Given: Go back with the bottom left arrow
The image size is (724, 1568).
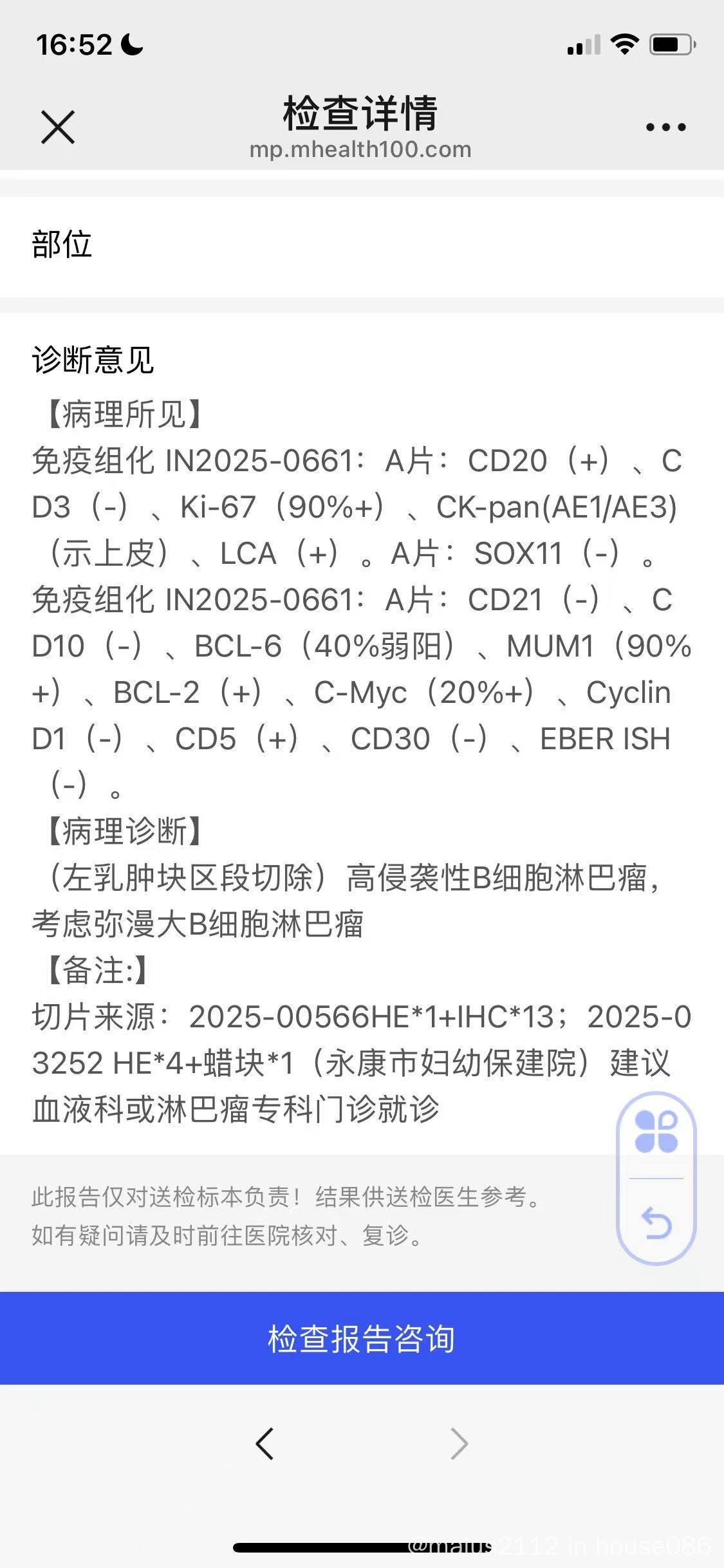Looking at the screenshot, I should click(x=265, y=1443).
